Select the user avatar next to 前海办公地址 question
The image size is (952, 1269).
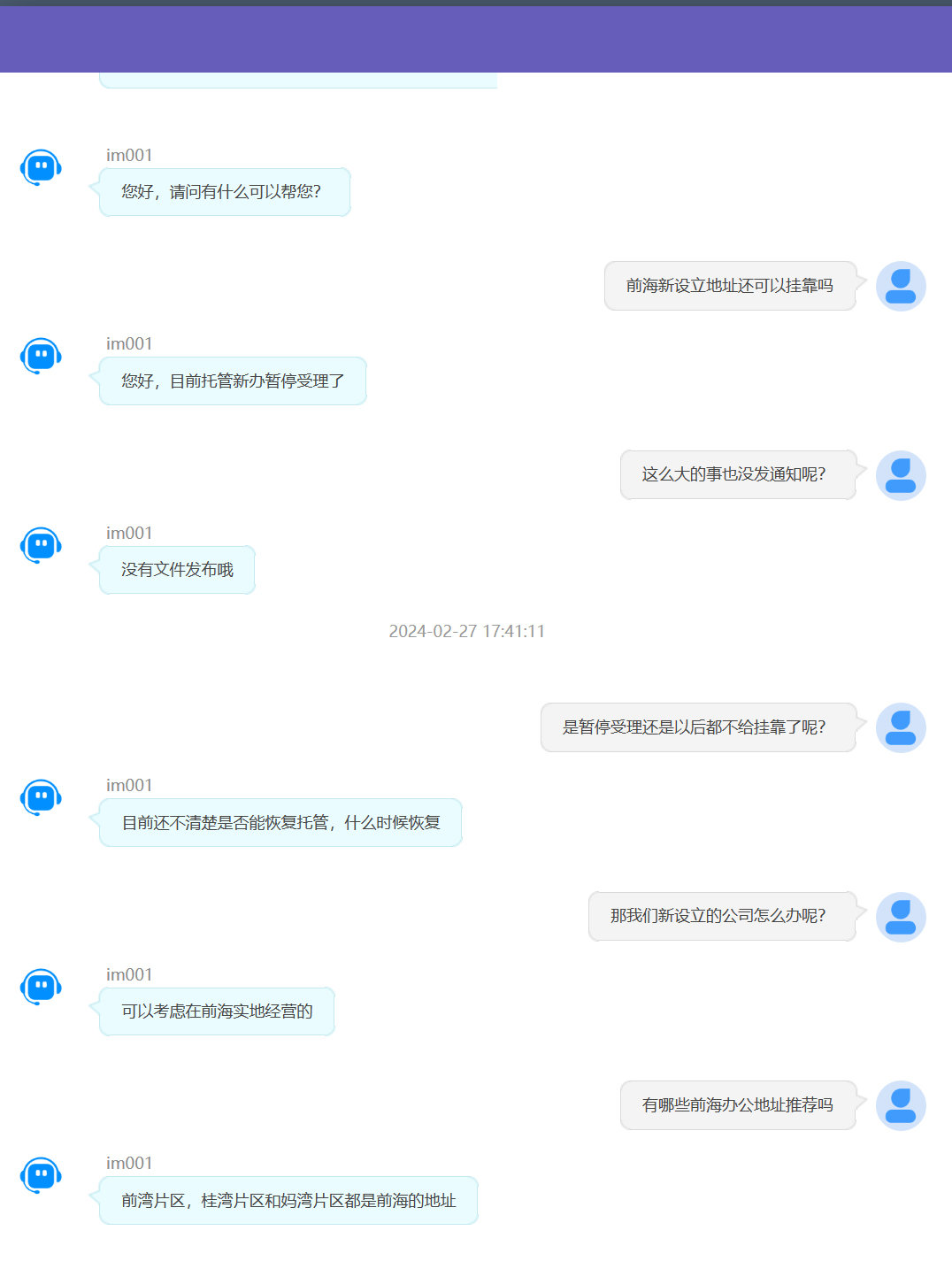click(901, 1105)
